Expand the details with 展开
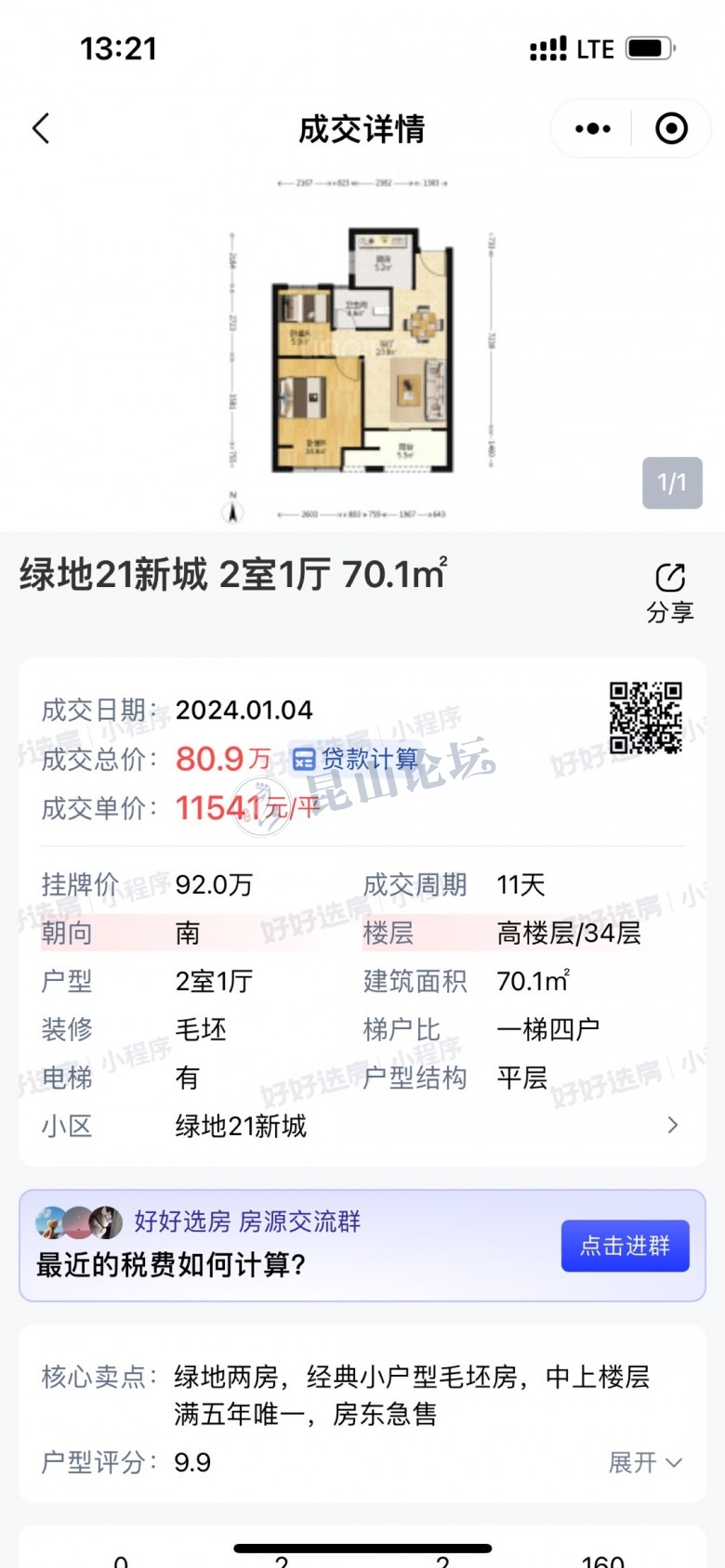The height and width of the screenshot is (1568, 725). point(645,1462)
